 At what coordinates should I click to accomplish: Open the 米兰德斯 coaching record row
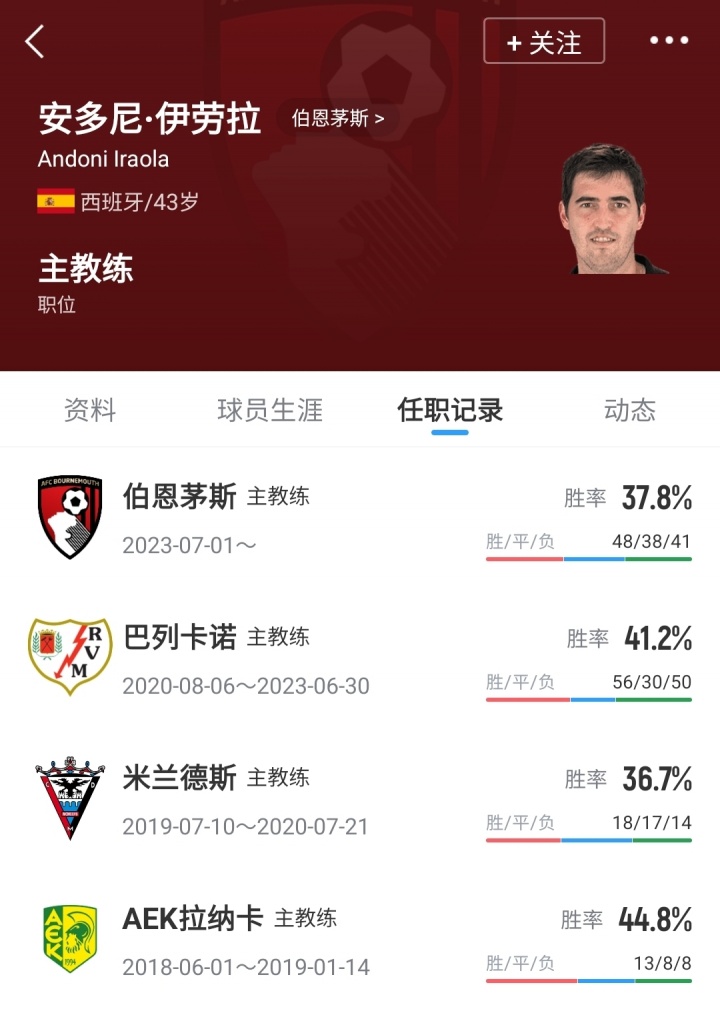[360, 798]
